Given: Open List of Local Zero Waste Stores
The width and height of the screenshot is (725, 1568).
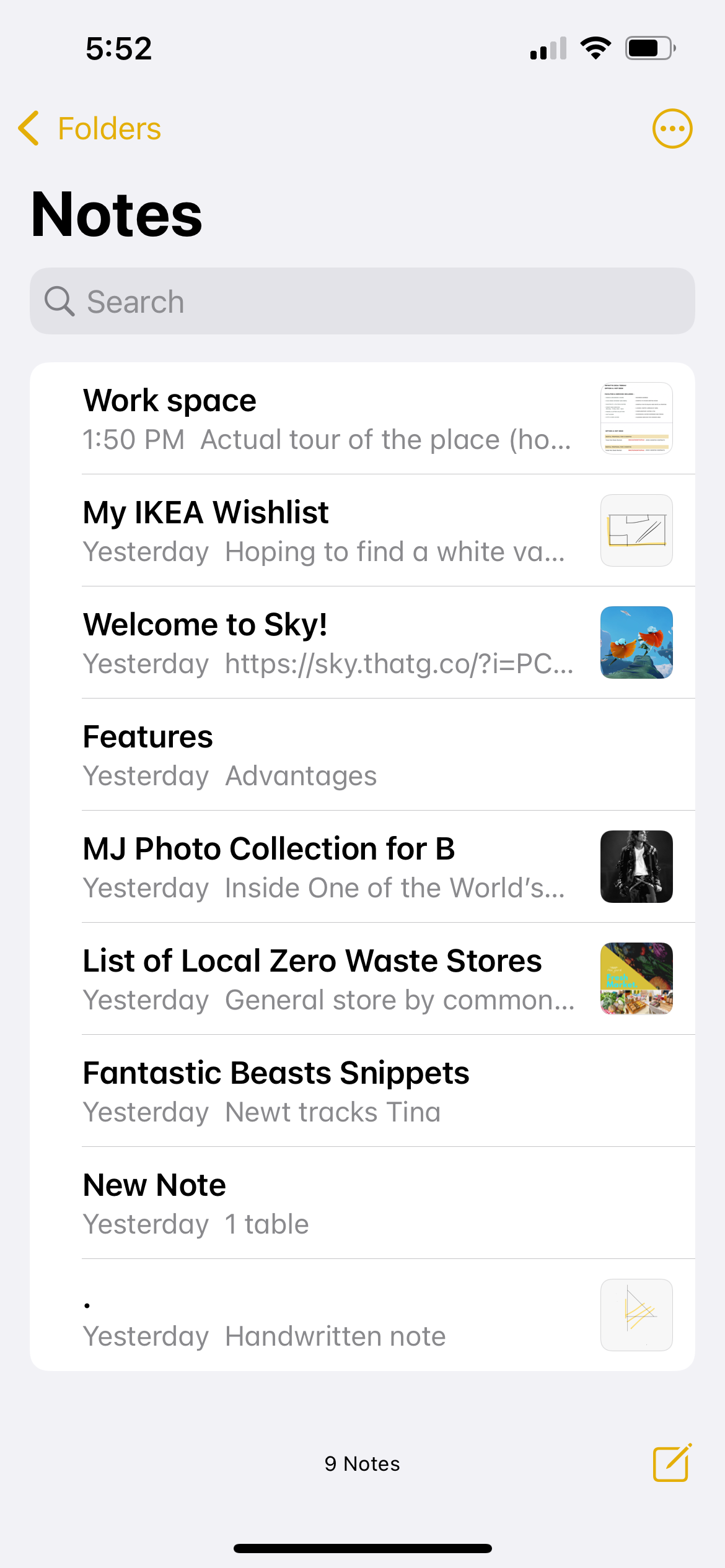Looking at the screenshot, I should tap(362, 978).
